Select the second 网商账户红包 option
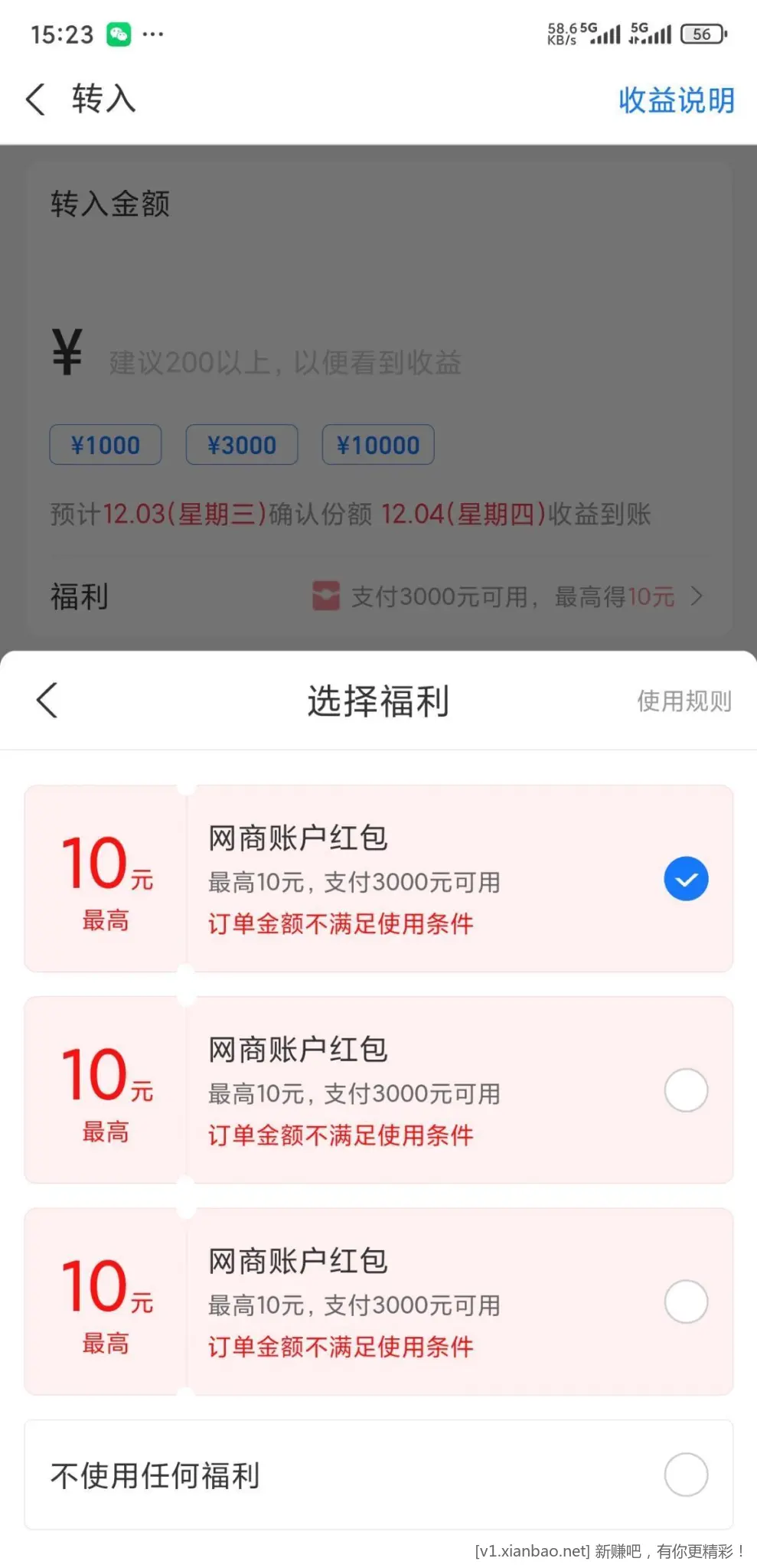Viewport: 757px width, 1568px height. [685, 1089]
